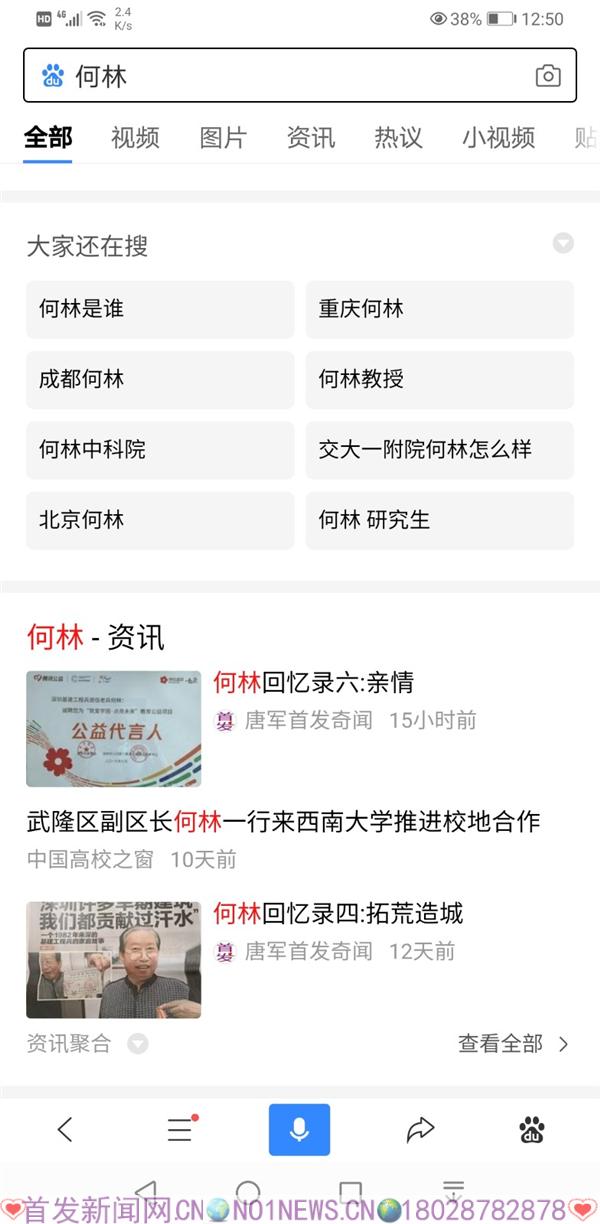The height and width of the screenshot is (1224, 600).
Task: Search suggestion 何林是谁
Action: click(x=160, y=309)
